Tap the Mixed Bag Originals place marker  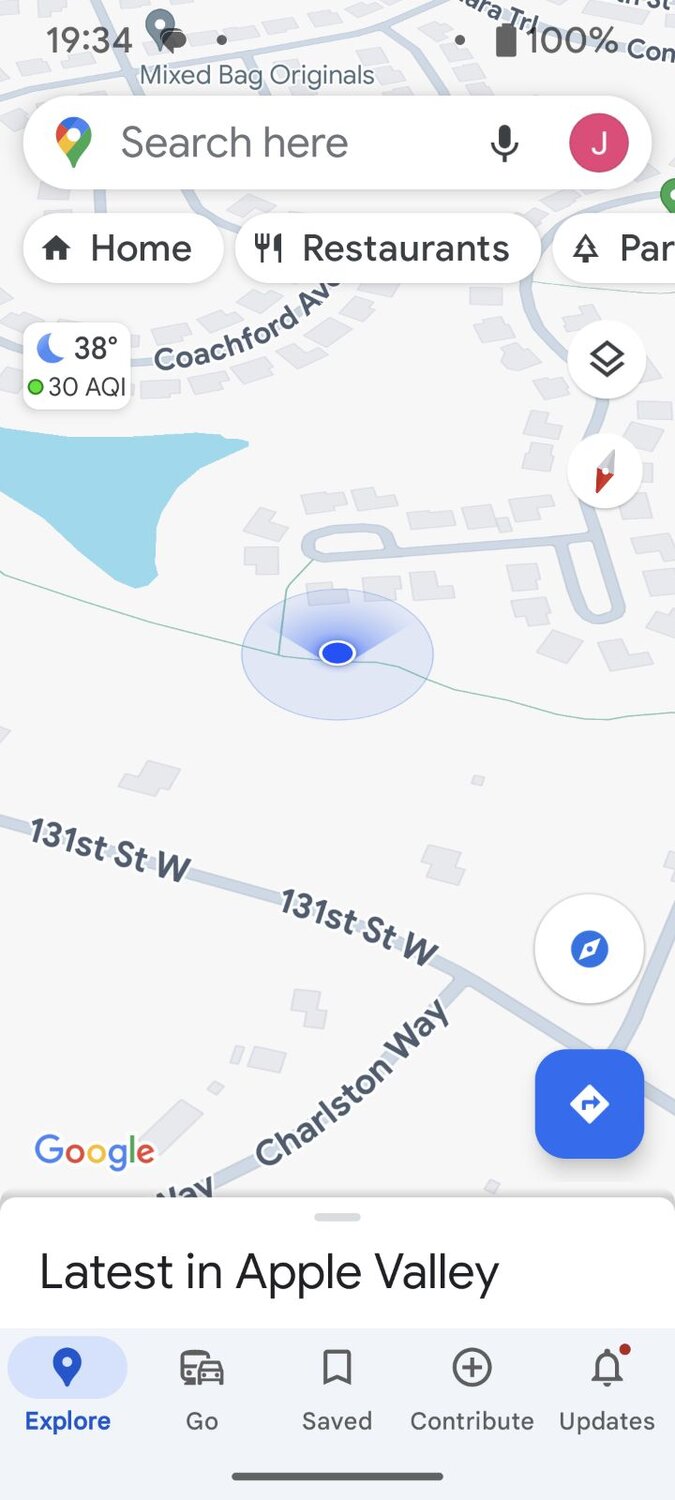162,30
